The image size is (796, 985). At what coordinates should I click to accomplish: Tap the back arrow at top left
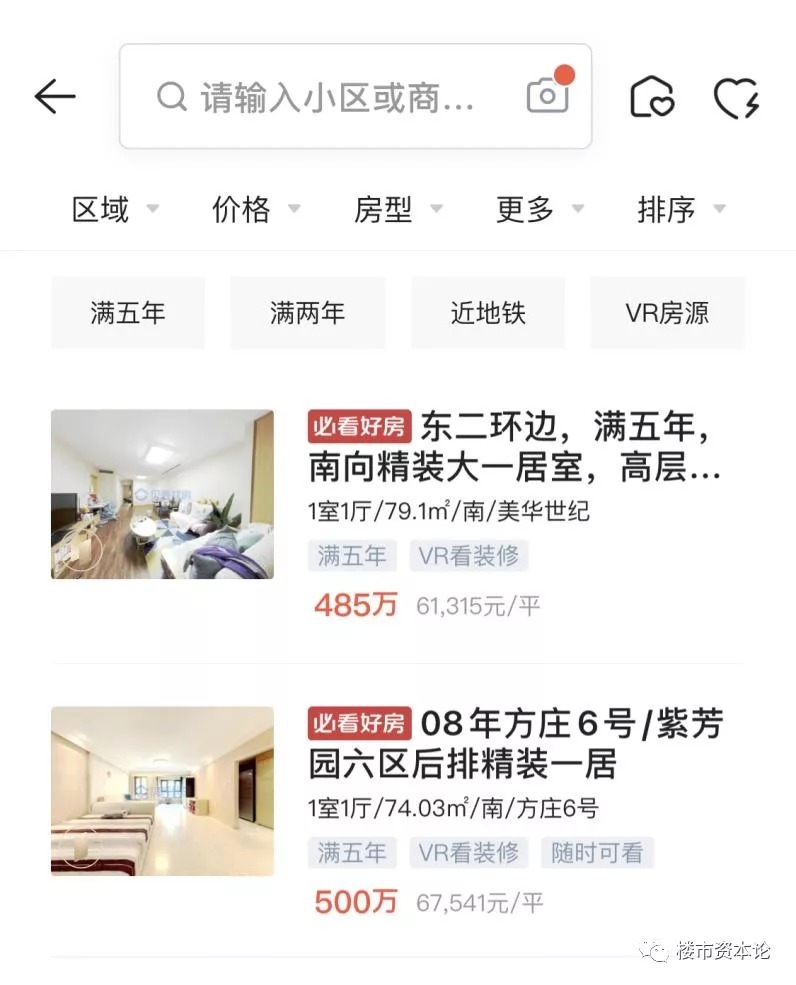click(x=55, y=96)
